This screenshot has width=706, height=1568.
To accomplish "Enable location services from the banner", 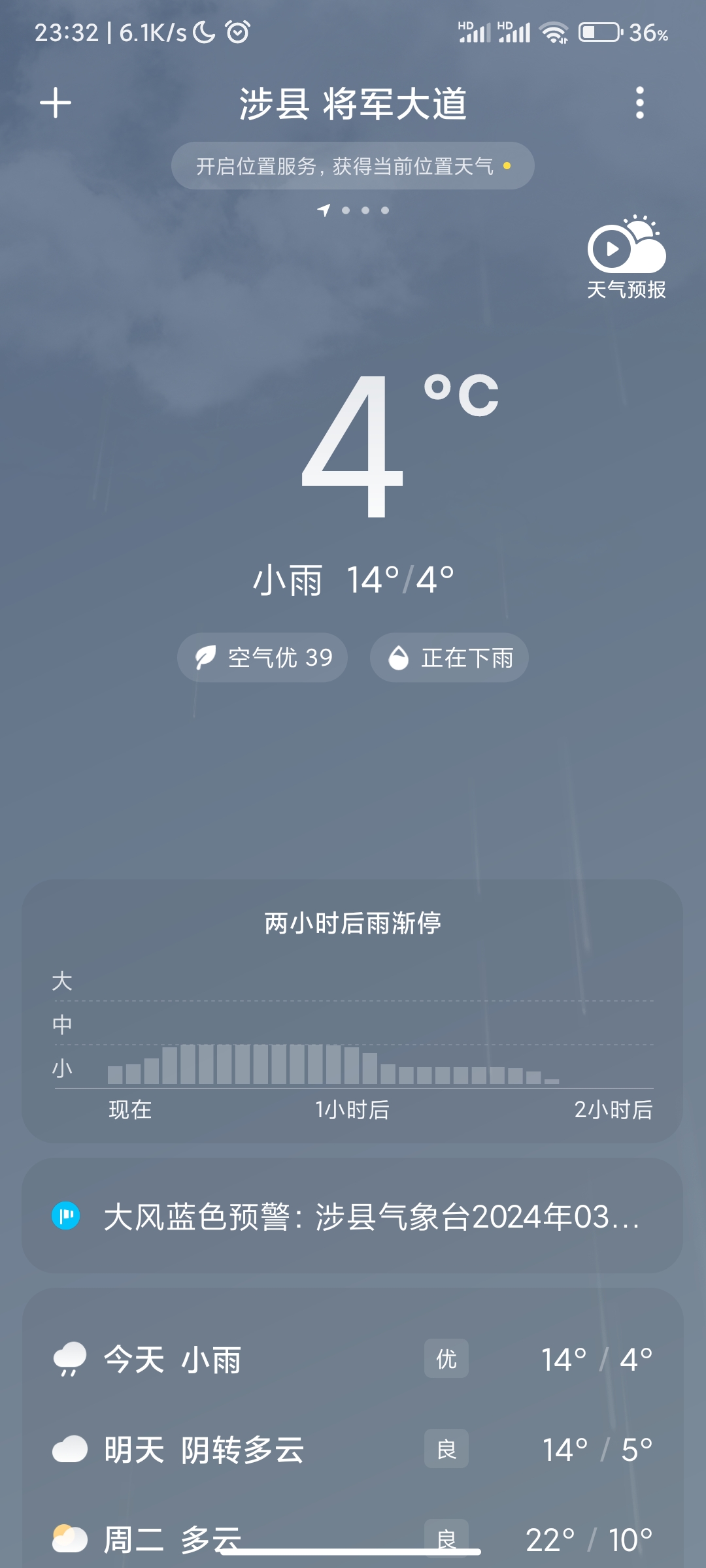I will [x=353, y=165].
